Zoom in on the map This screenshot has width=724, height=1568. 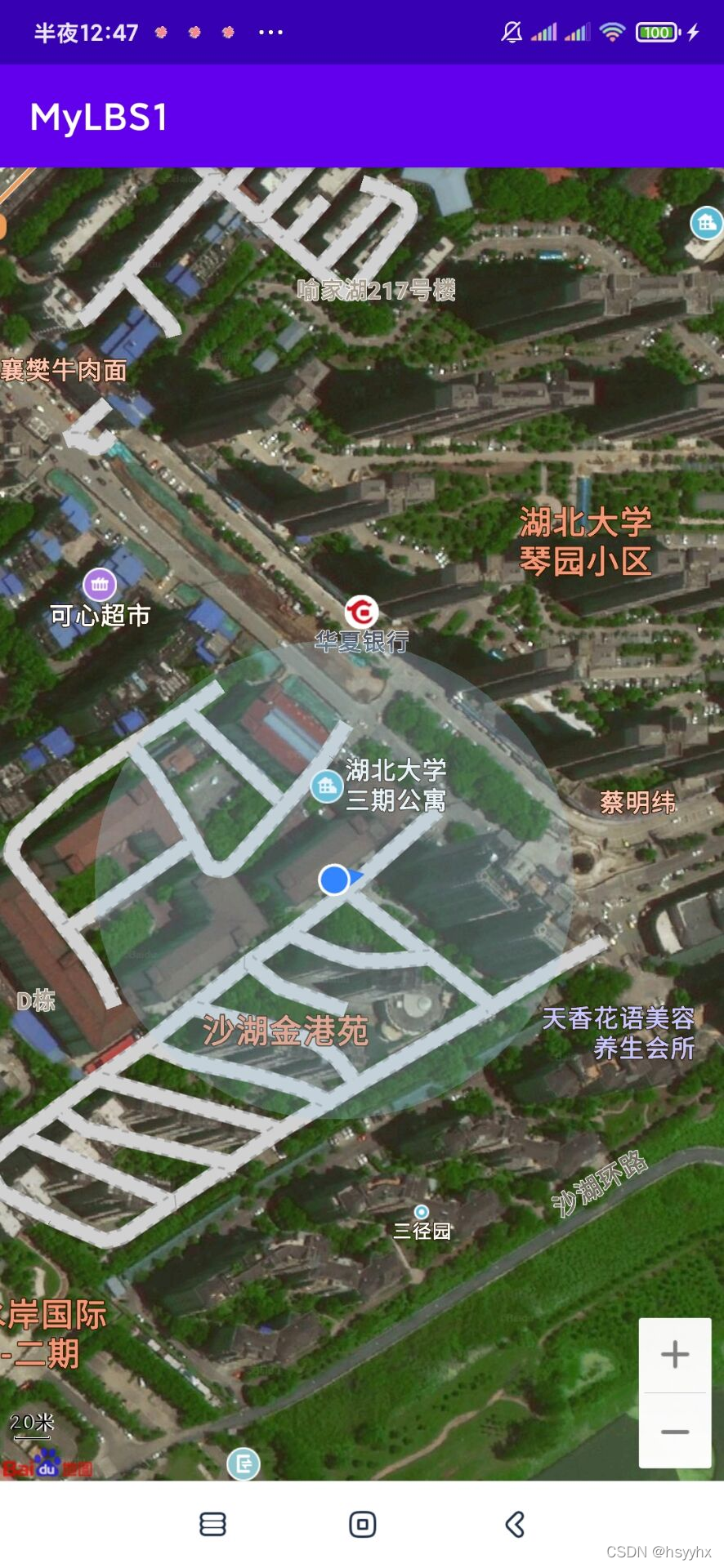(x=674, y=1355)
